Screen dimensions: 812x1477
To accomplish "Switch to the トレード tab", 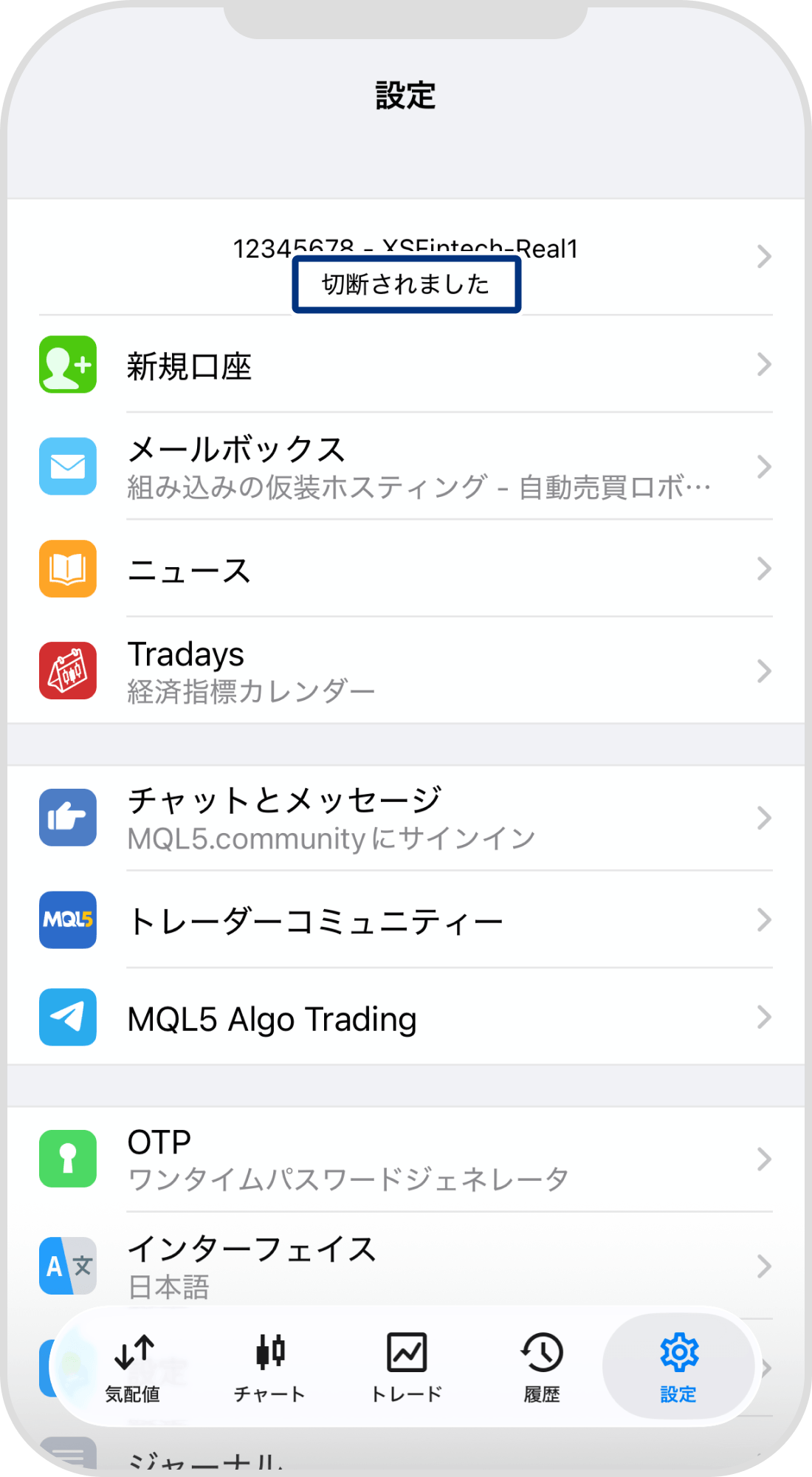I will click(405, 1366).
